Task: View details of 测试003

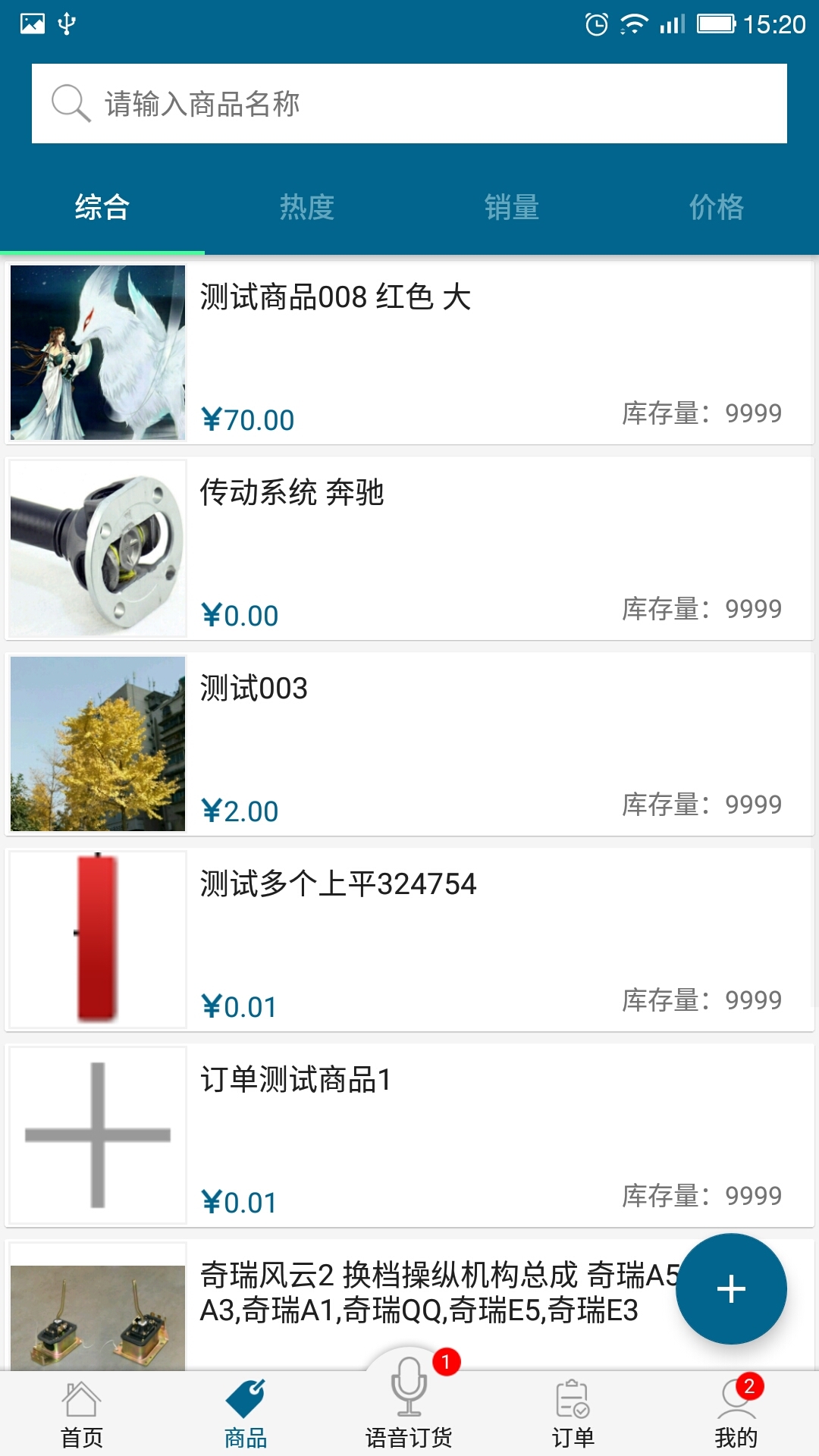Action: coord(409,744)
